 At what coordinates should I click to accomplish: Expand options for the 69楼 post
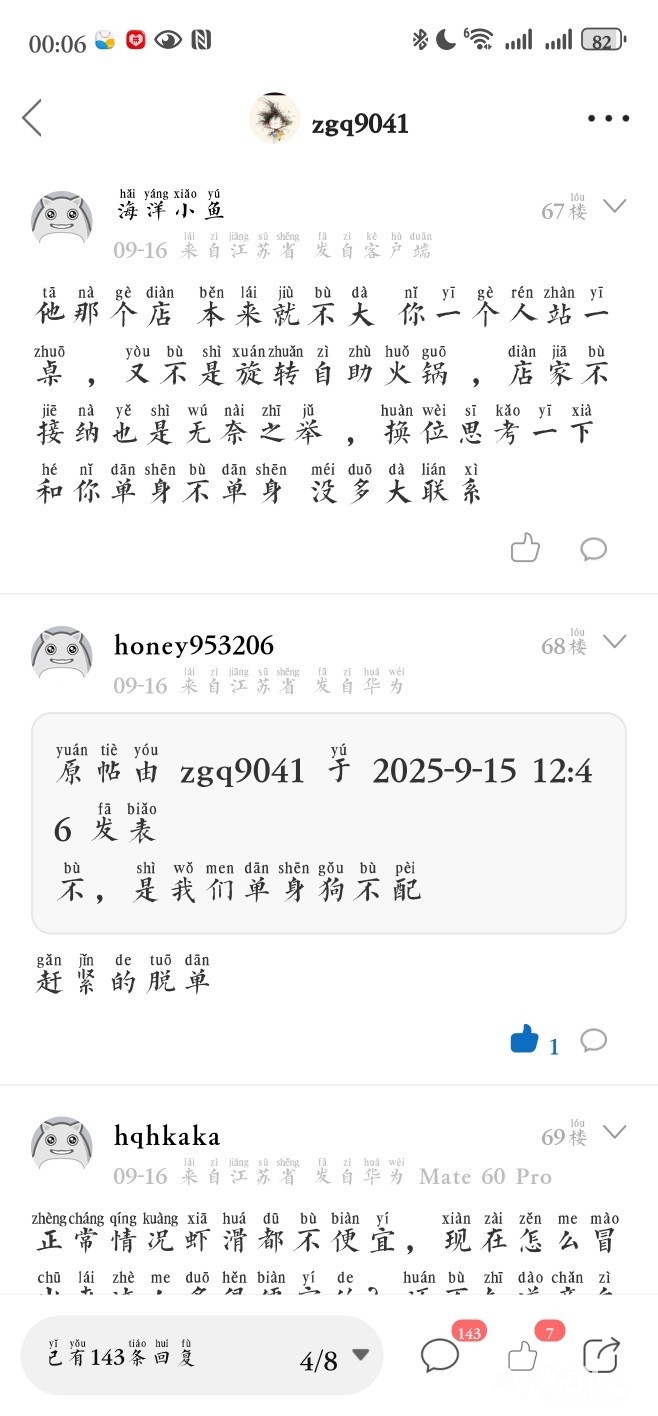point(615,1133)
